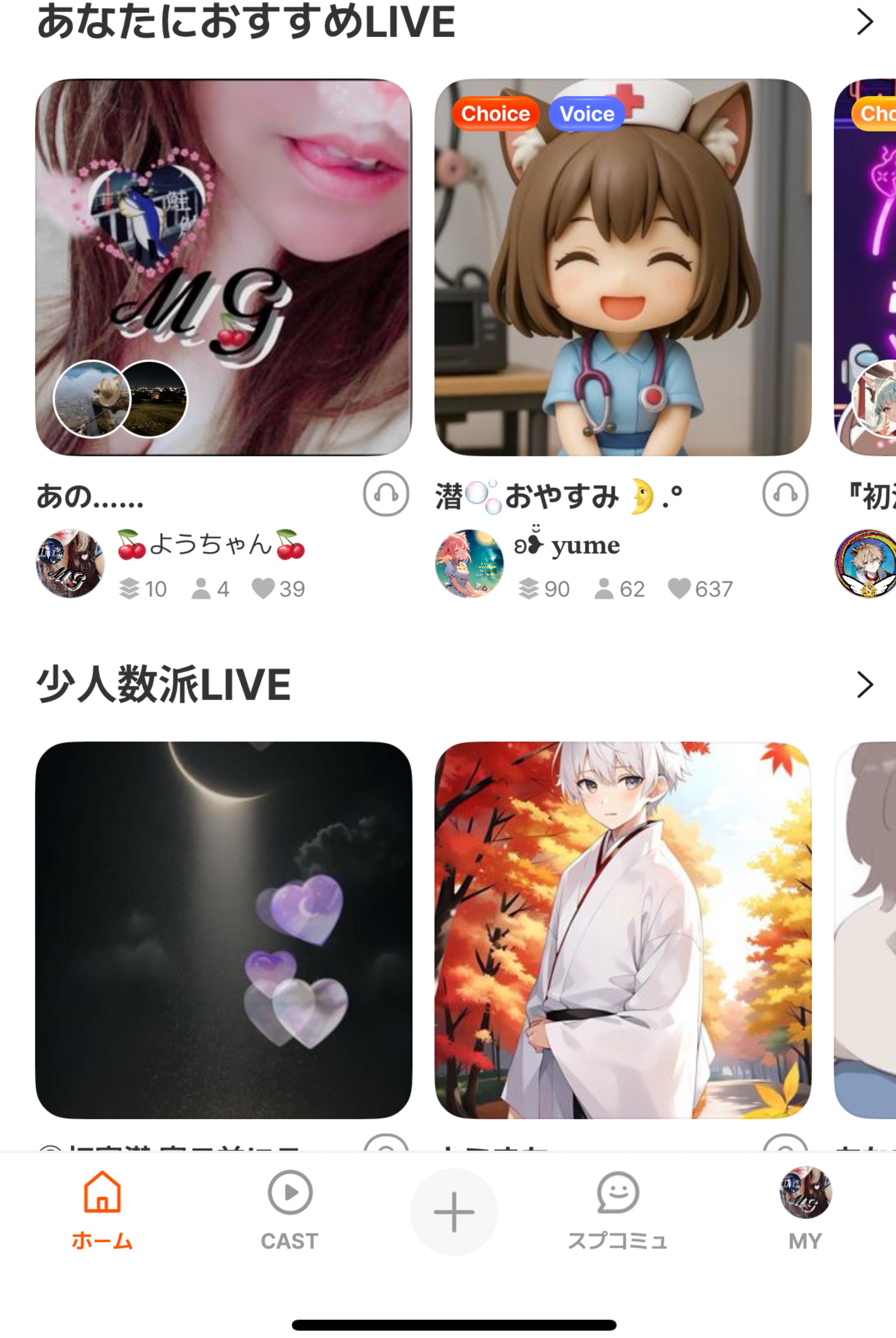Screen dimensions: 896x1338
Task: Expand the 少人数派LIVE section arrow
Action: 865,684
